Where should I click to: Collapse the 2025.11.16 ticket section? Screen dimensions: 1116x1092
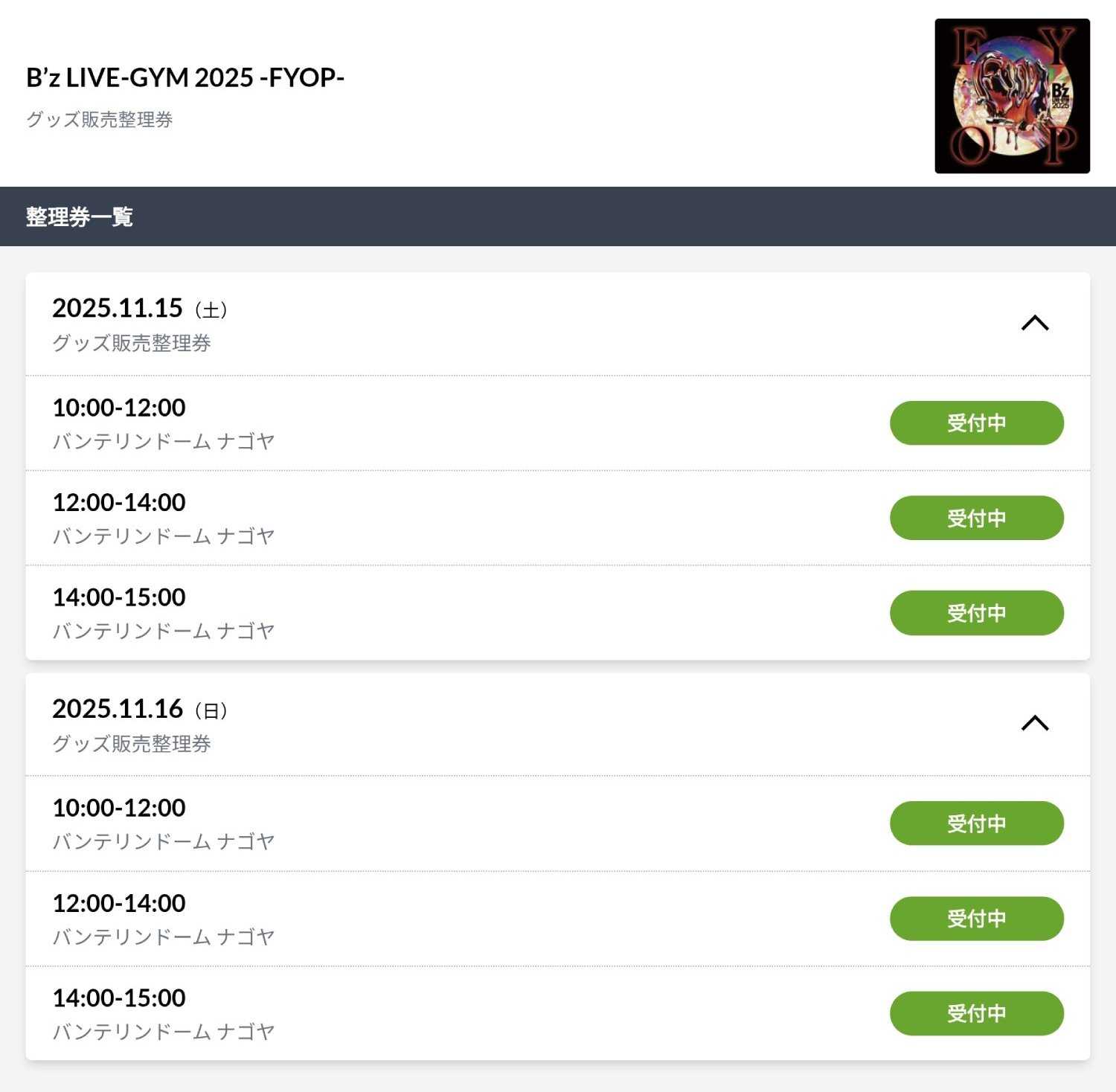[x=1034, y=723]
